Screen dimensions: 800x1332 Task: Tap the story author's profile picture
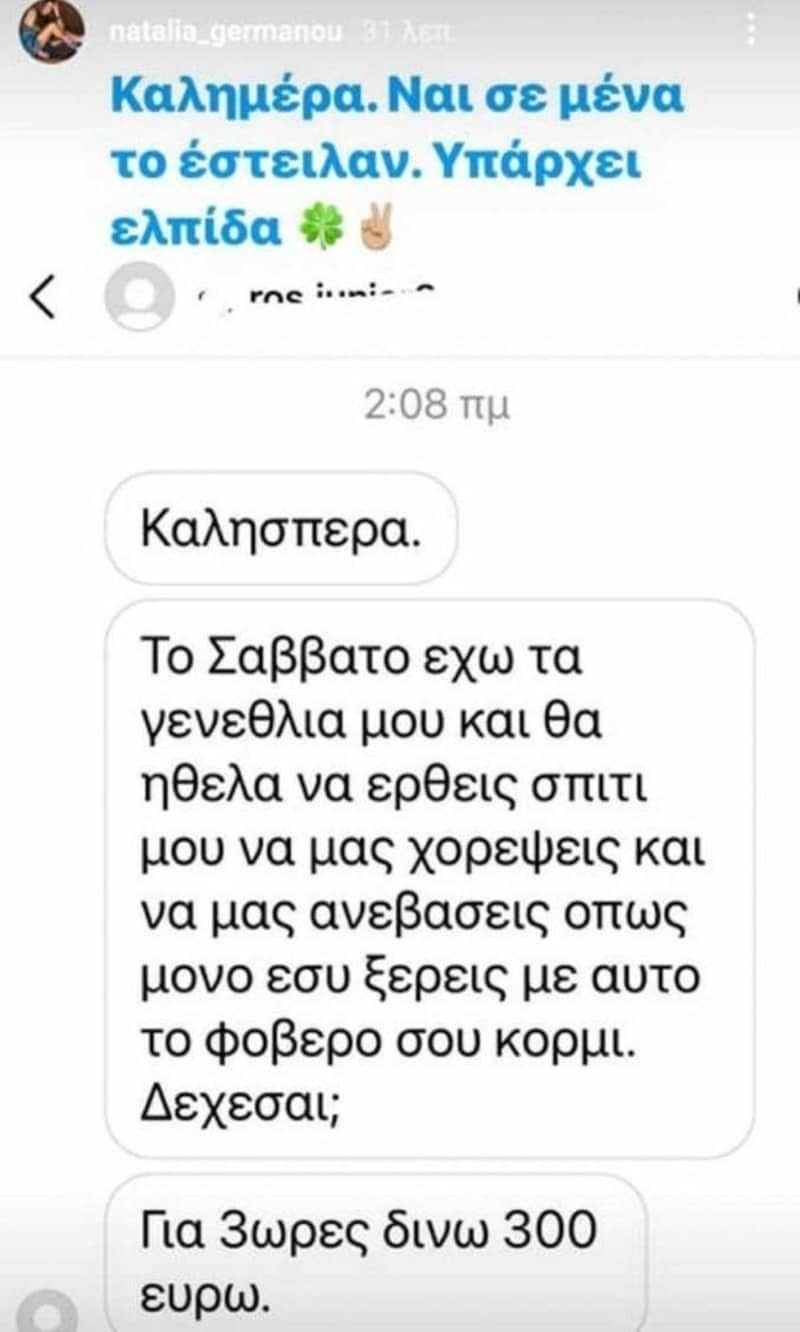click(51, 31)
